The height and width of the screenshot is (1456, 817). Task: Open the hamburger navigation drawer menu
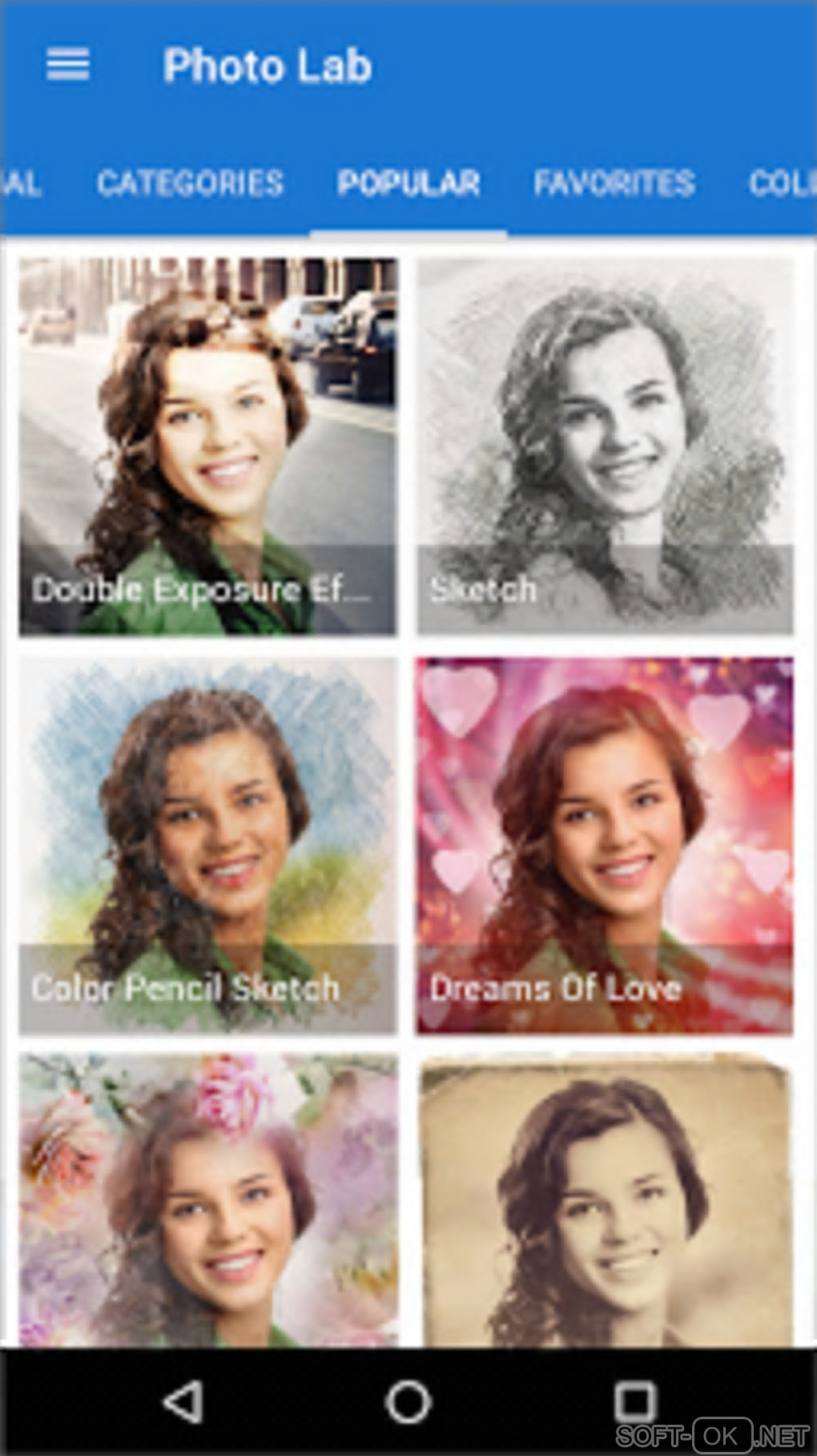pos(67,64)
